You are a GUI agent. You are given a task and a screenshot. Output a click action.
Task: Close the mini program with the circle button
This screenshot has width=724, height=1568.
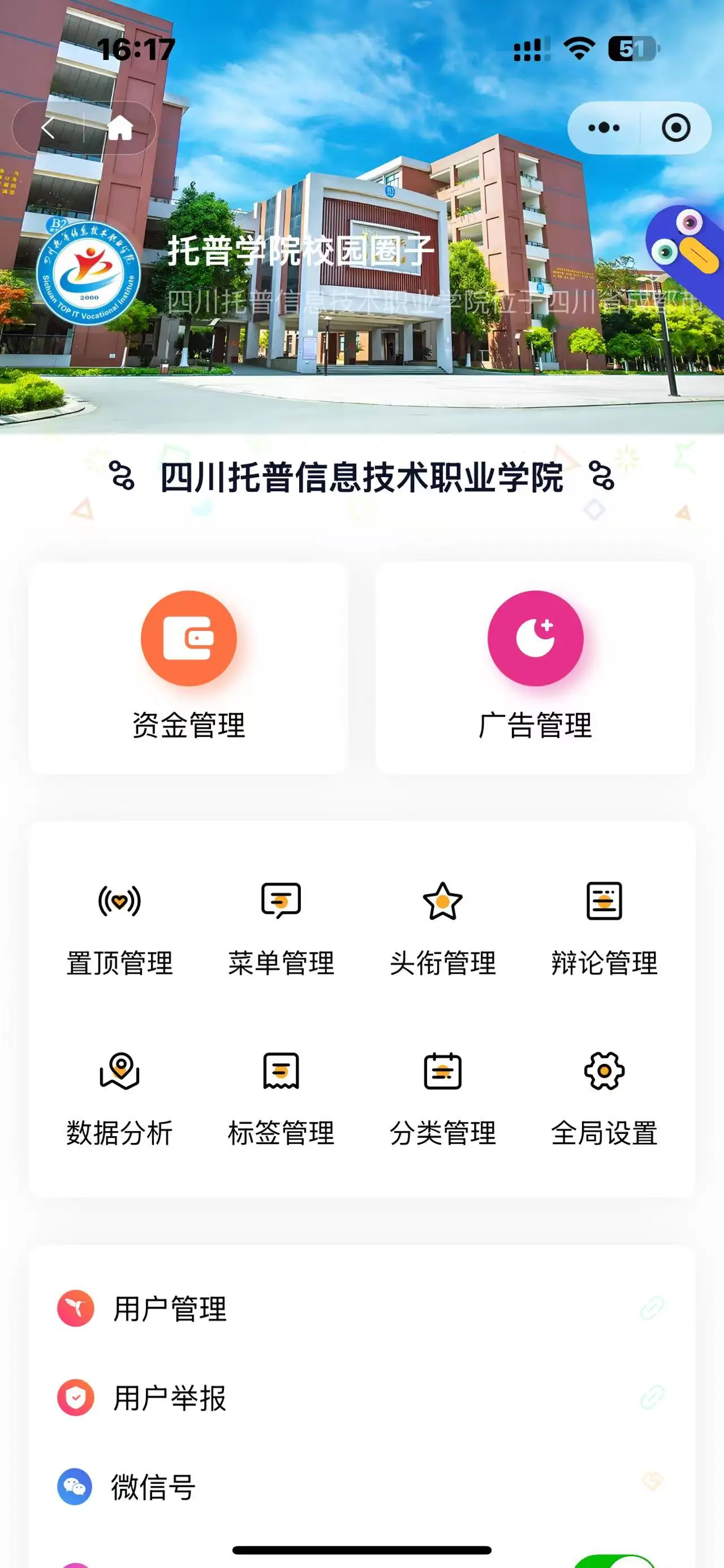click(x=675, y=128)
